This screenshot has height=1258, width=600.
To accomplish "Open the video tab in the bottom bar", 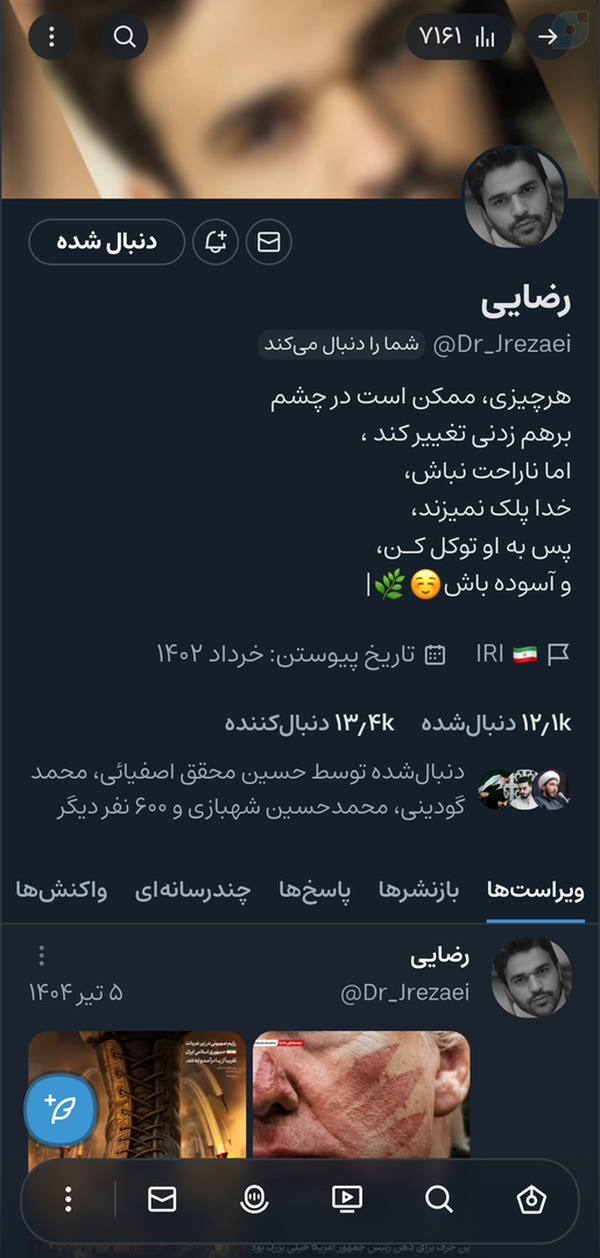I will [346, 1198].
